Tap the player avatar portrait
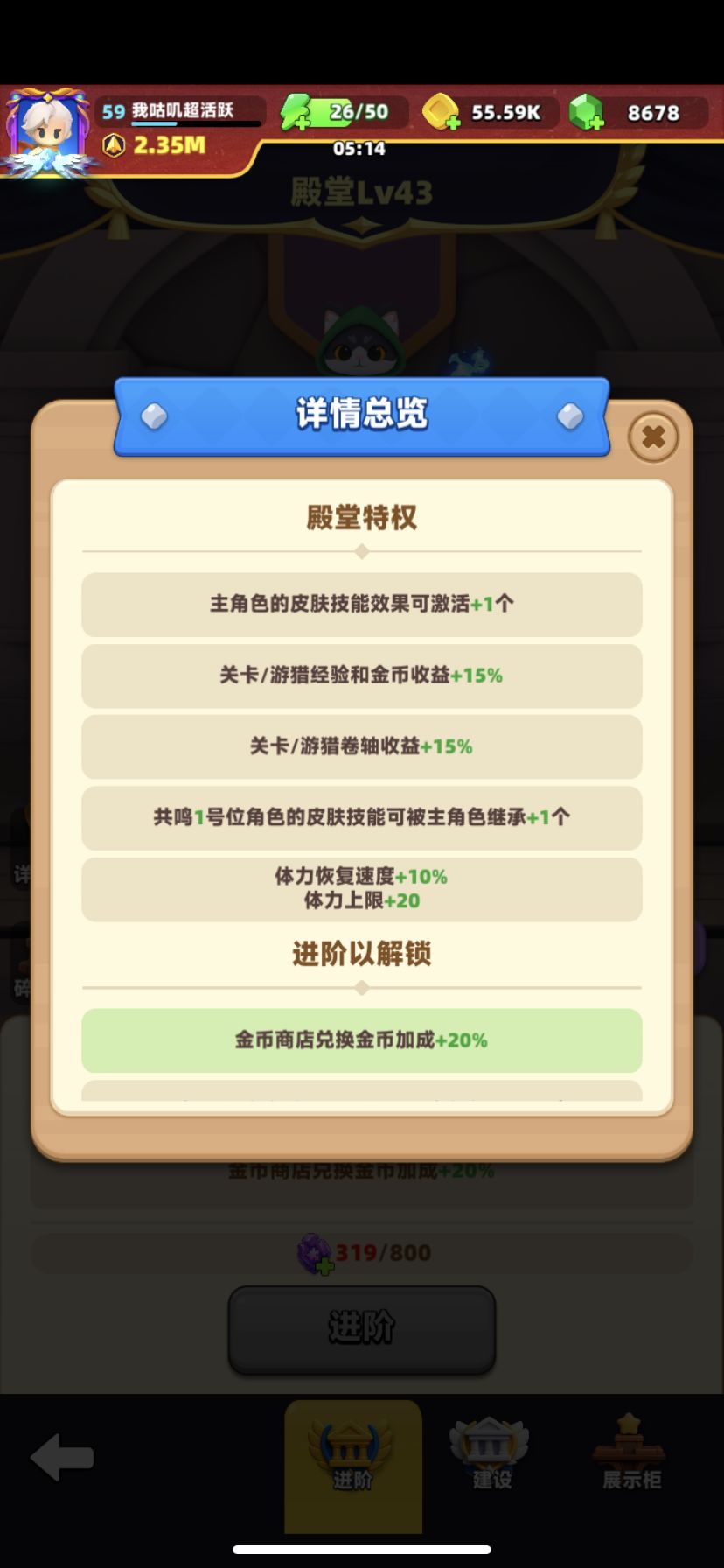This screenshot has width=724, height=1568. click(48, 127)
